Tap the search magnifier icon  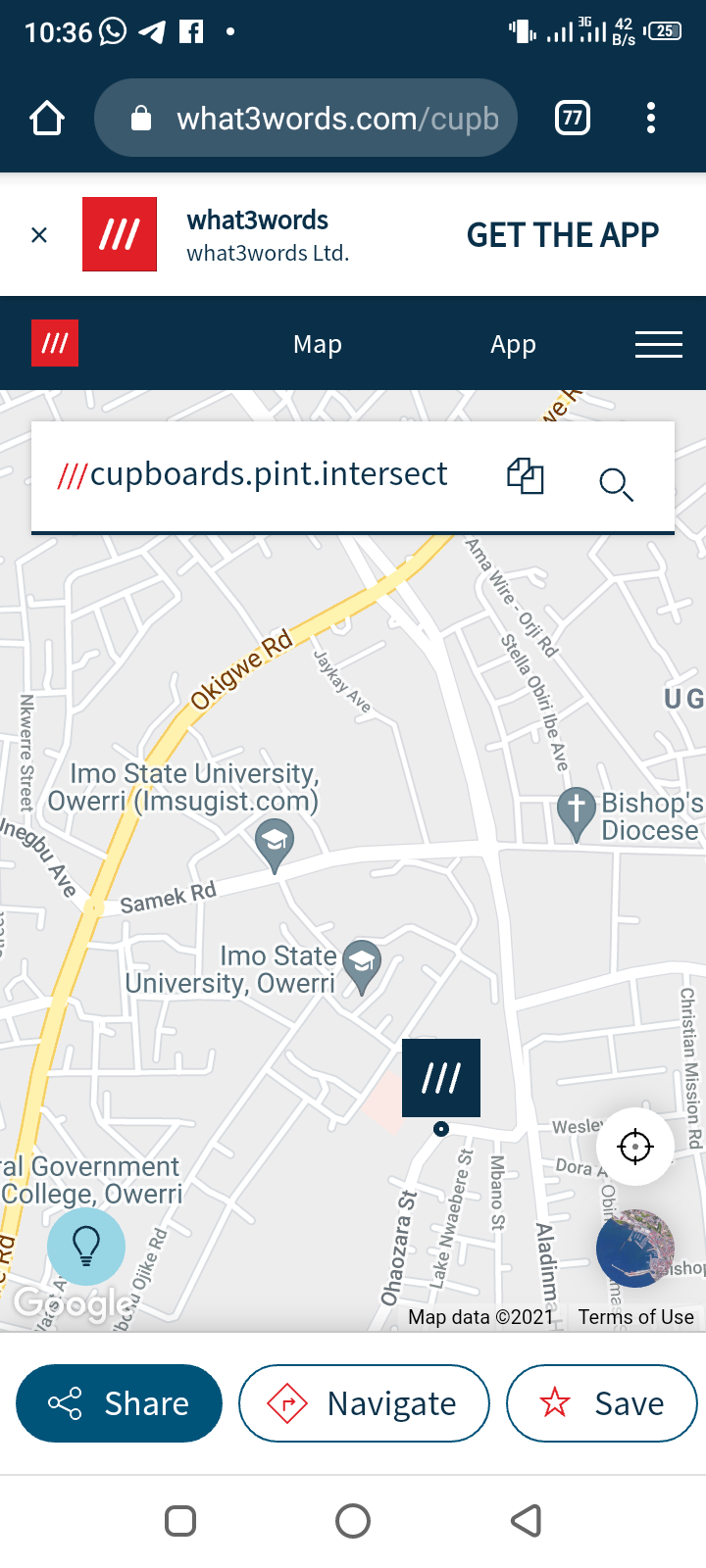point(616,483)
